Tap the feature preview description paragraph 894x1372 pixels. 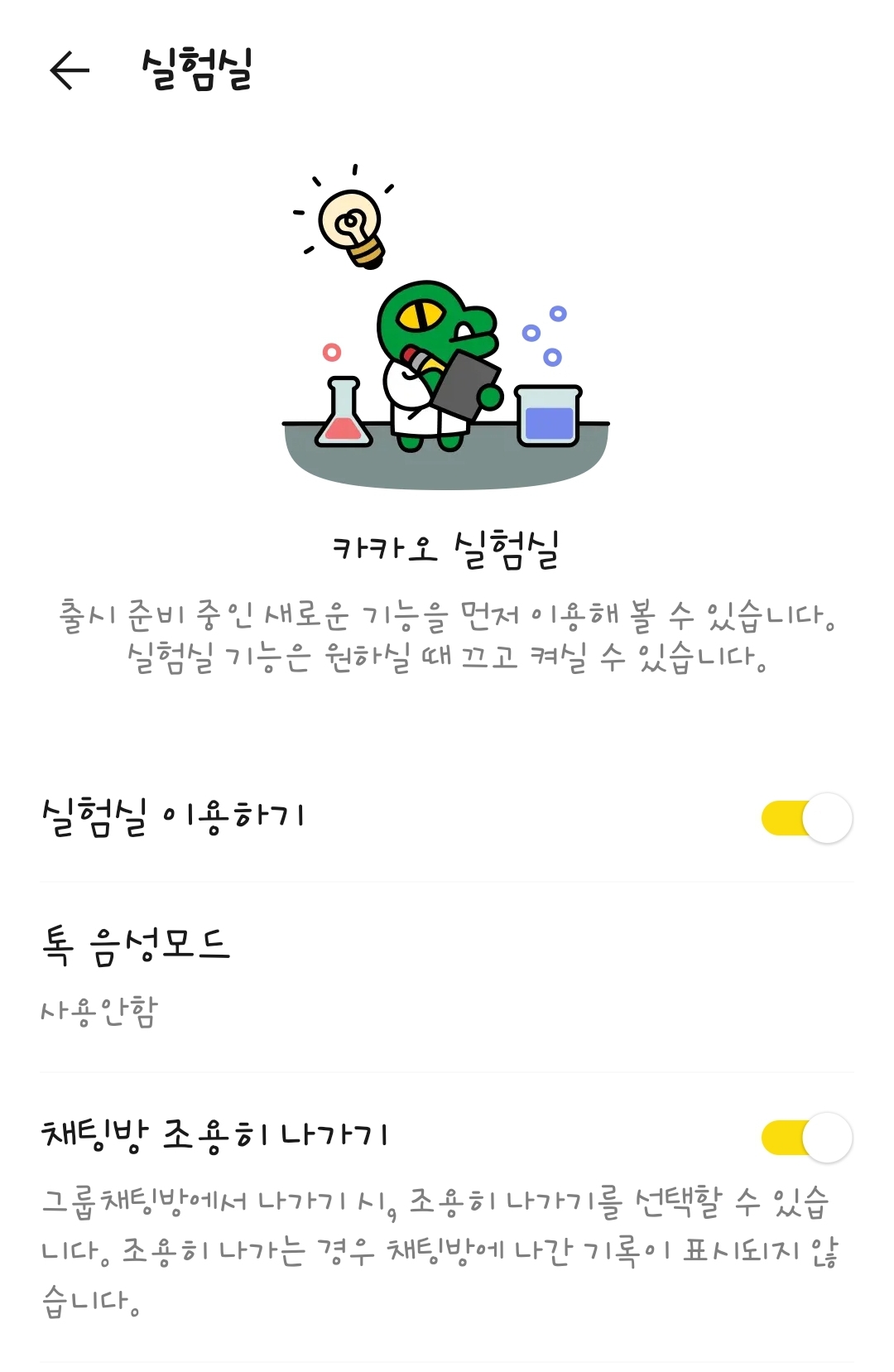[447, 638]
